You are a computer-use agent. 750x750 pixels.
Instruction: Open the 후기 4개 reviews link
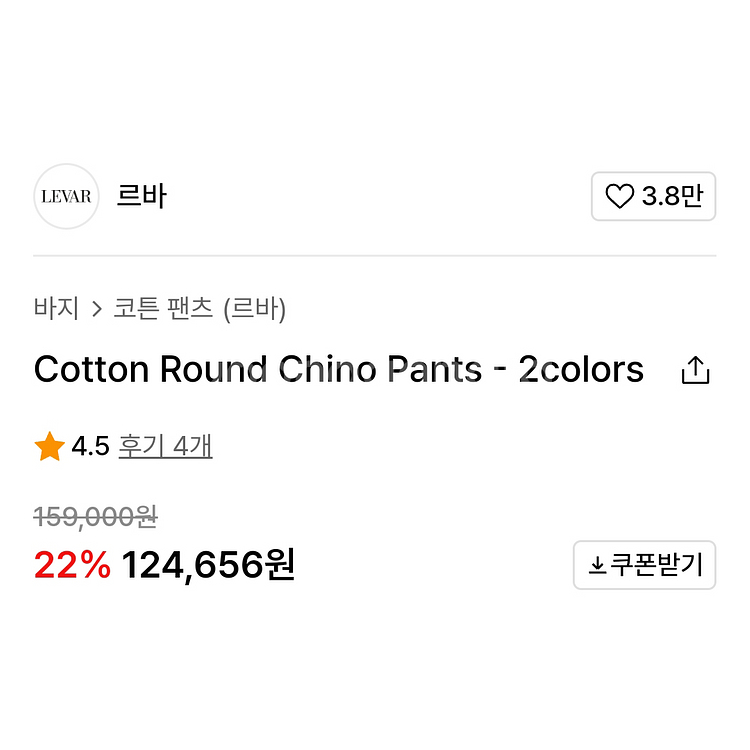tap(165, 446)
